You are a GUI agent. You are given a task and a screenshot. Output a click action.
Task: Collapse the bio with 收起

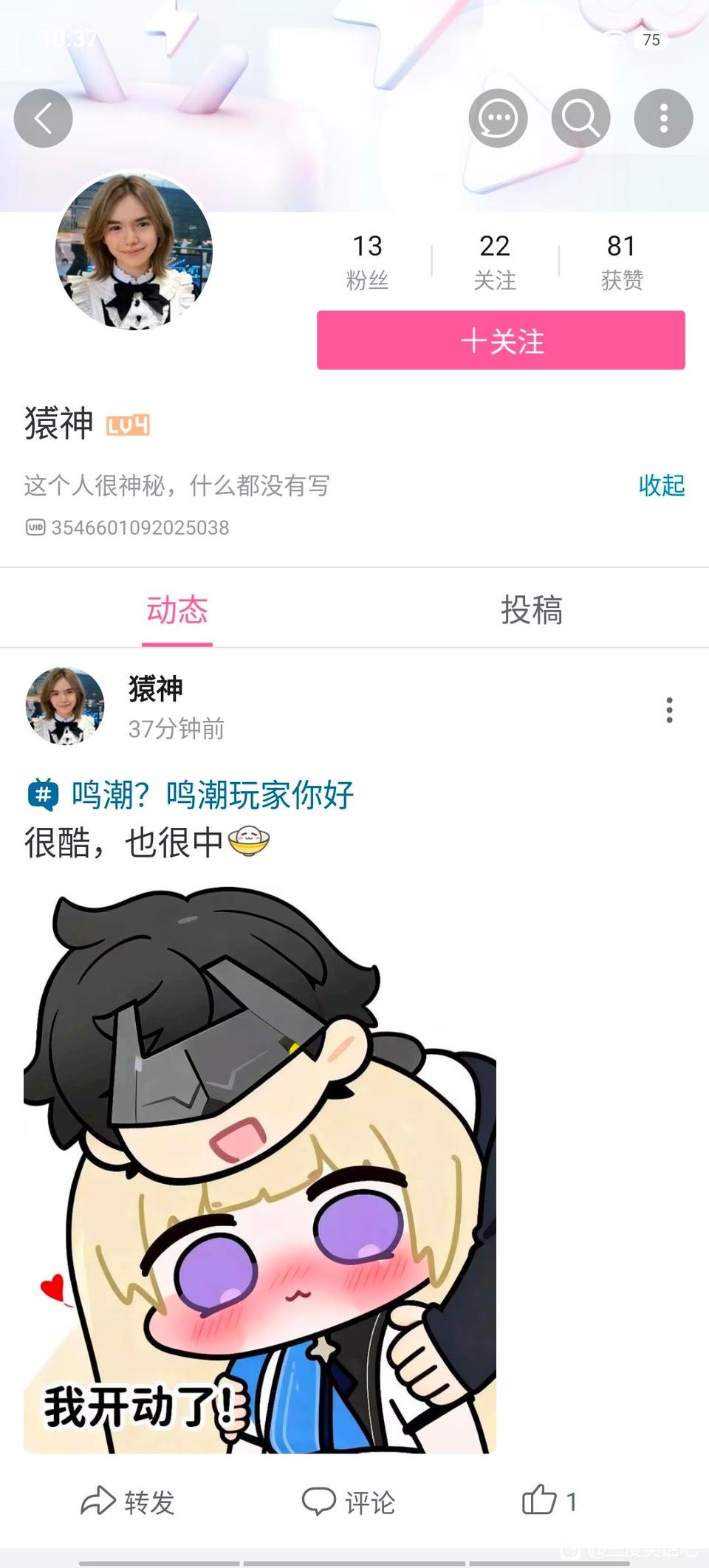click(661, 485)
